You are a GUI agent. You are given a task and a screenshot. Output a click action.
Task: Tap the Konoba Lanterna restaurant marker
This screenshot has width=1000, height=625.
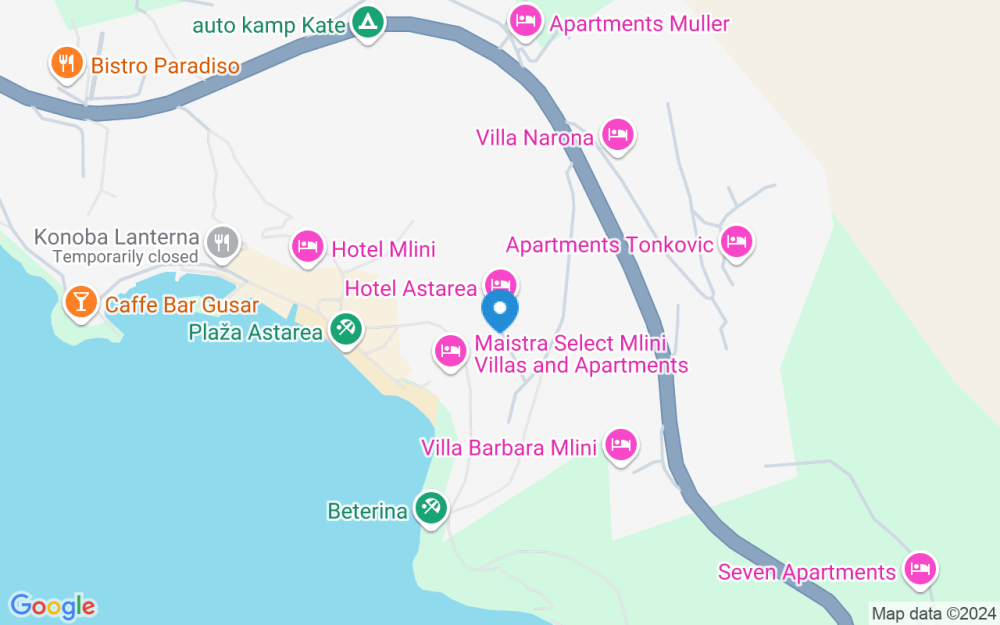pyautogui.click(x=222, y=244)
